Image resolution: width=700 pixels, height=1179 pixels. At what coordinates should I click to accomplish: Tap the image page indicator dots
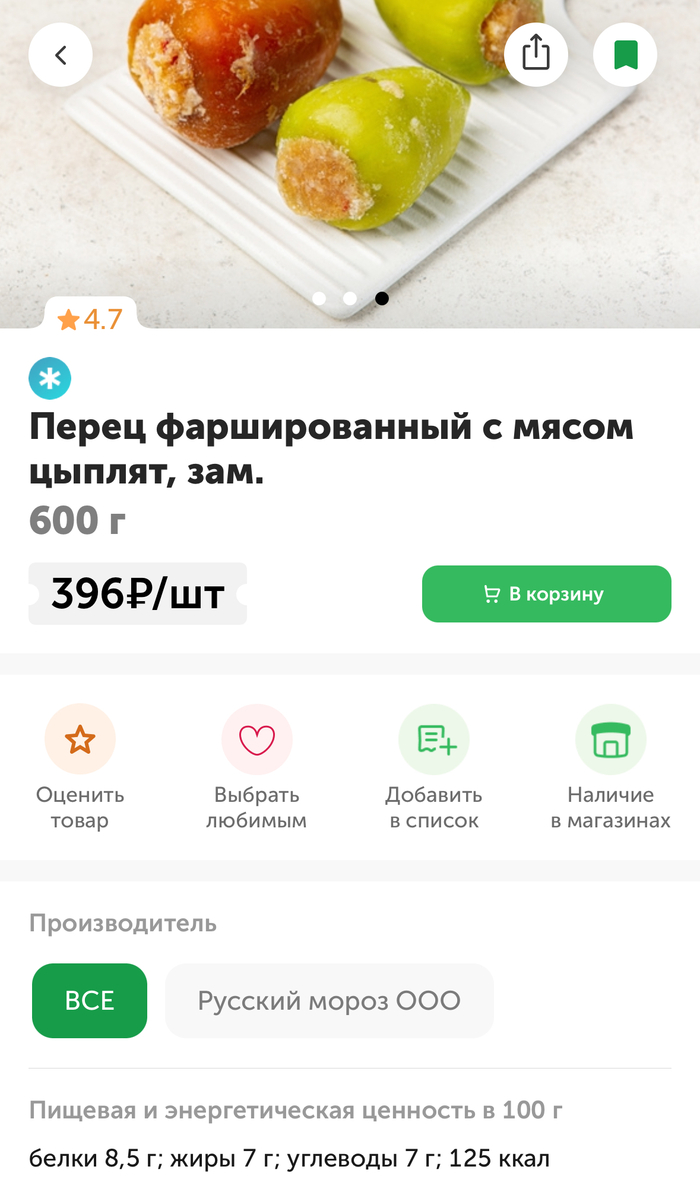[350, 298]
